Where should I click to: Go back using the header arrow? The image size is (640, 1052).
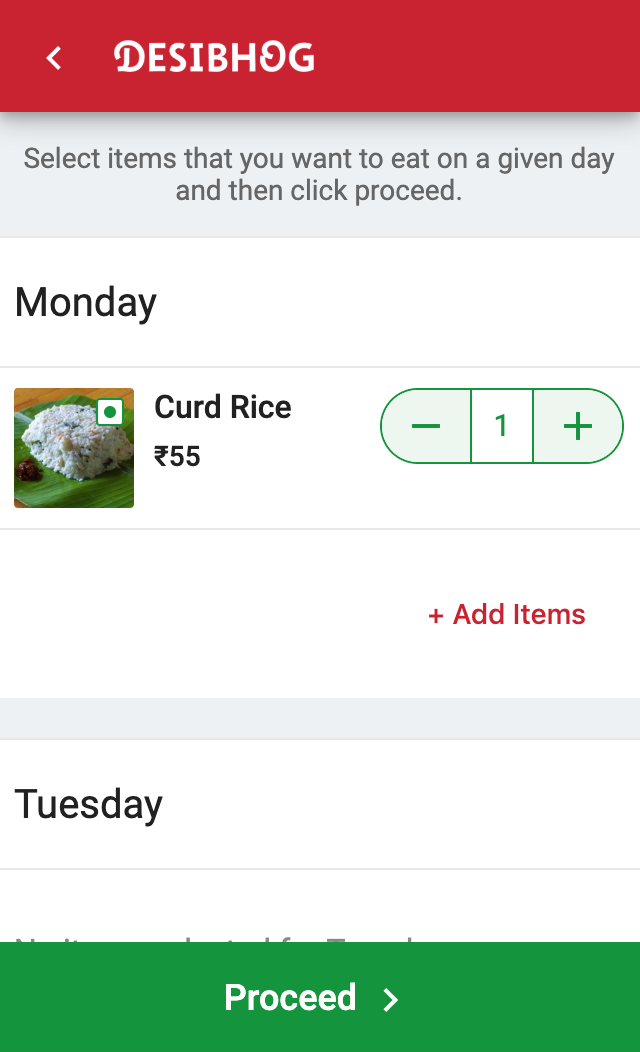tap(54, 58)
